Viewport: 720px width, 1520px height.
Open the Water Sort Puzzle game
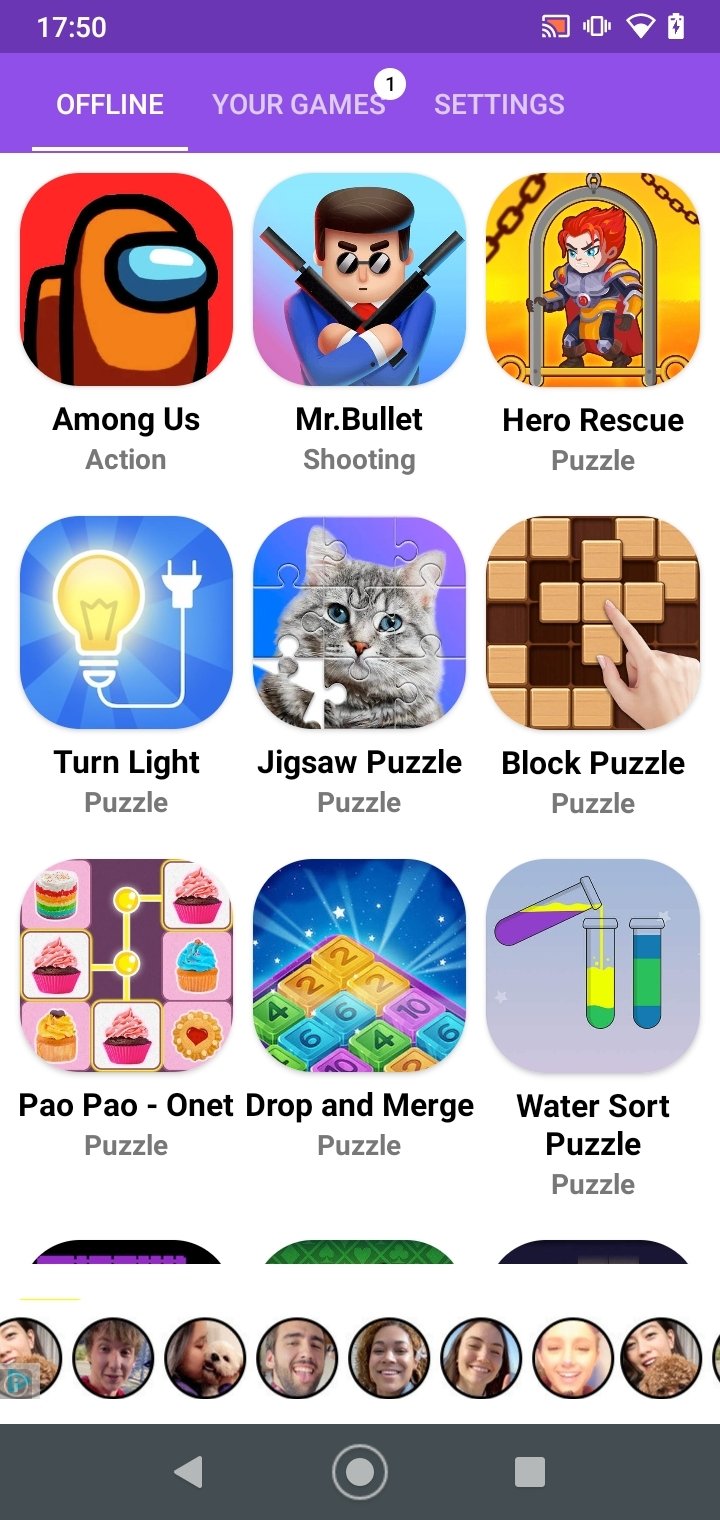coord(593,965)
